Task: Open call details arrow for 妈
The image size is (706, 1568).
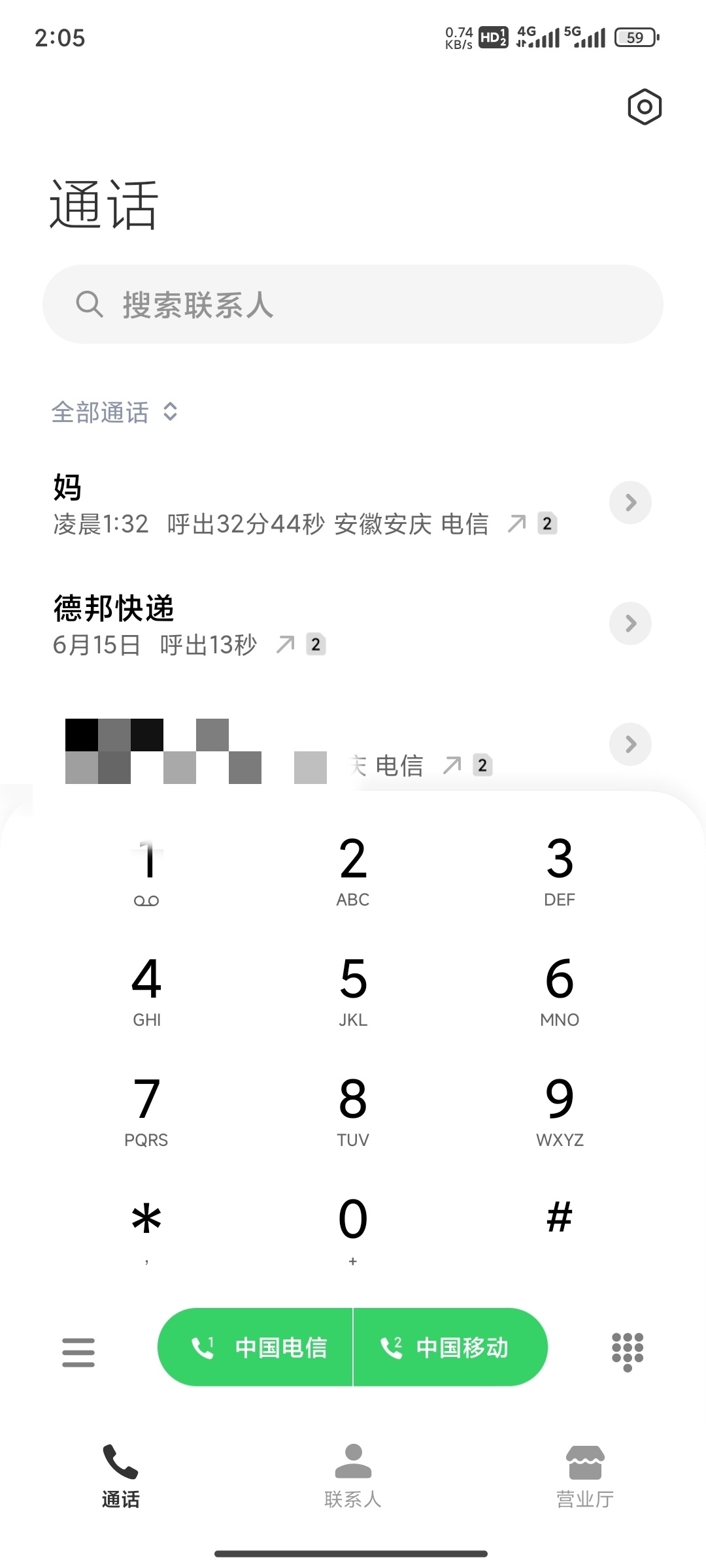Action: coord(630,502)
